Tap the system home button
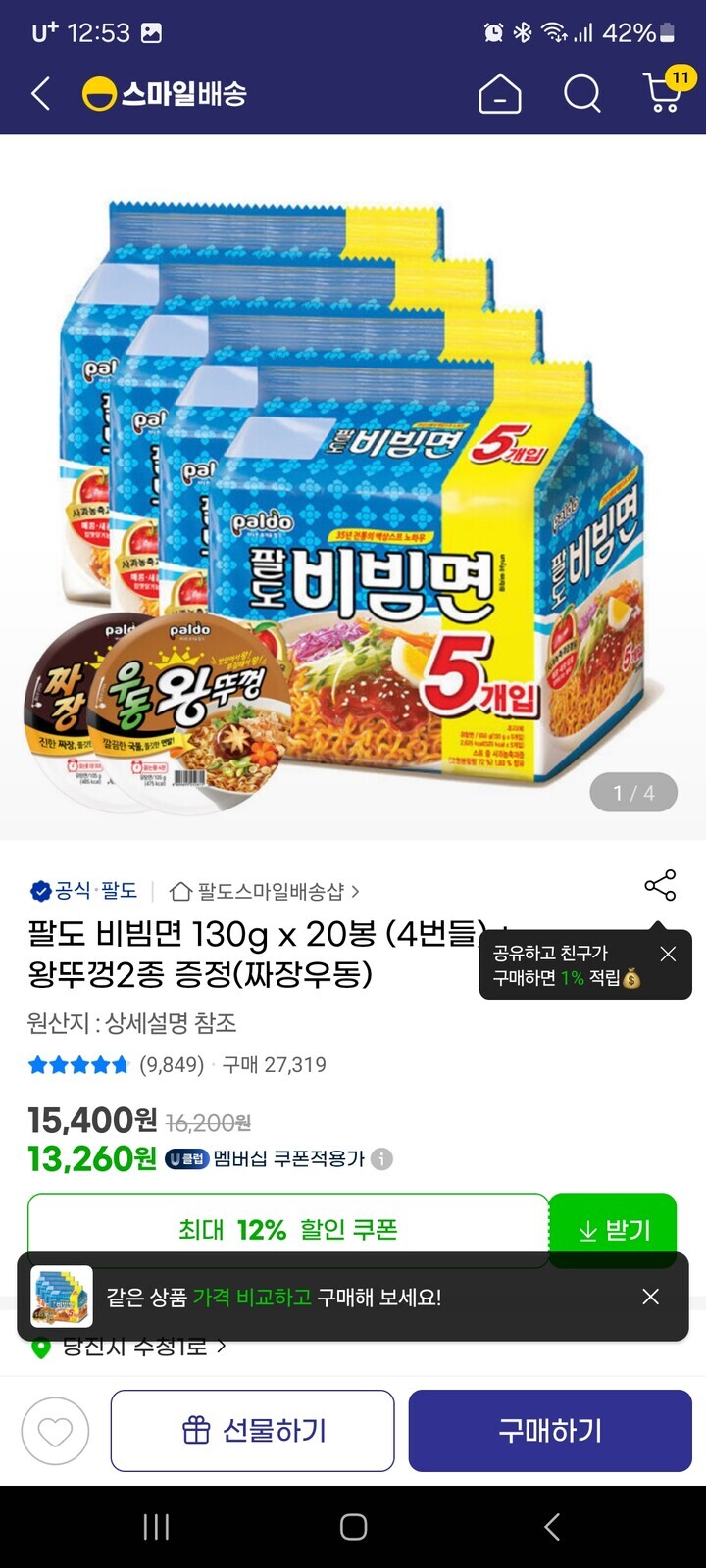The width and height of the screenshot is (706, 1568). click(x=353, y=1526)
